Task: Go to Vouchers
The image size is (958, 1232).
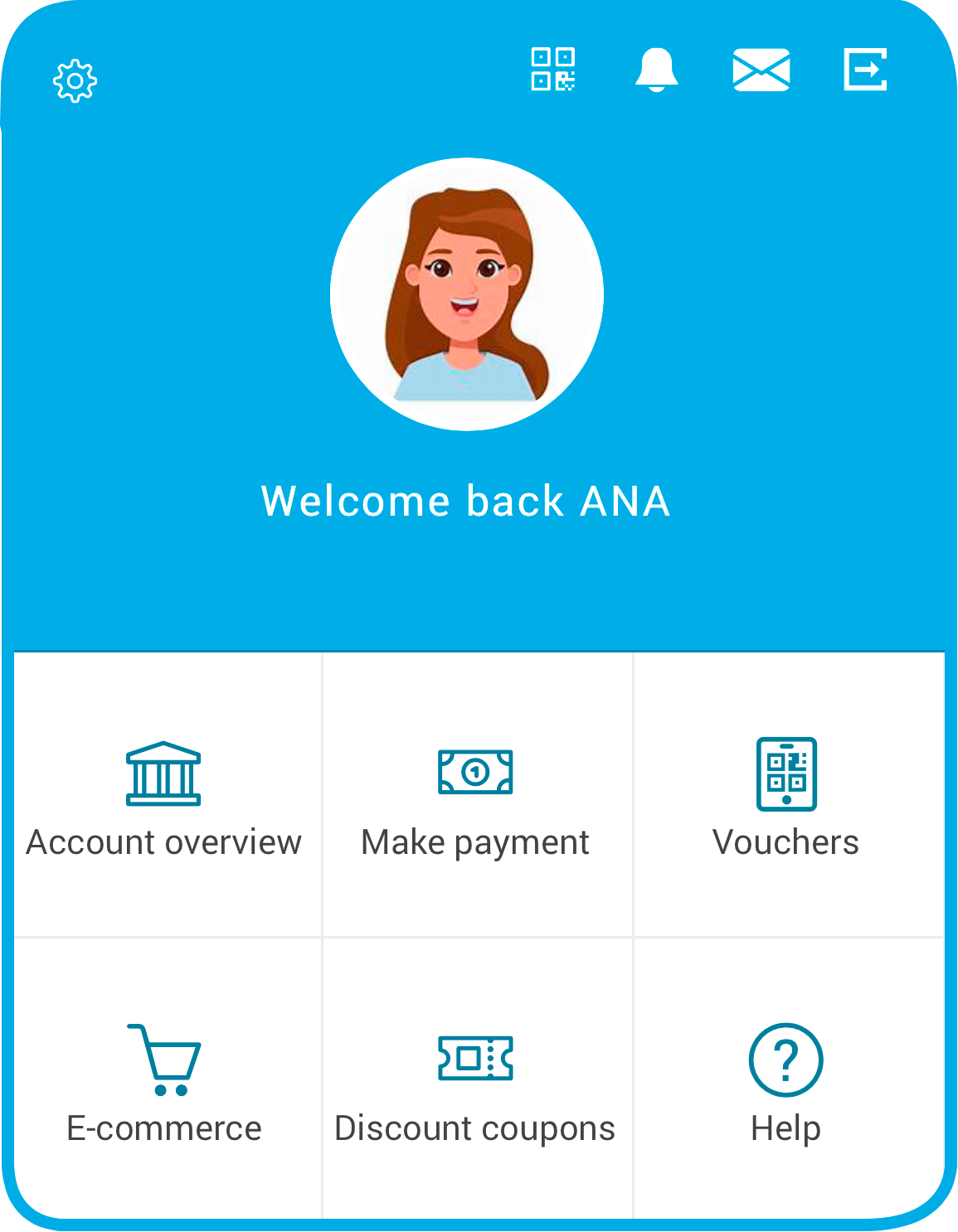Action: coord(786,796)
